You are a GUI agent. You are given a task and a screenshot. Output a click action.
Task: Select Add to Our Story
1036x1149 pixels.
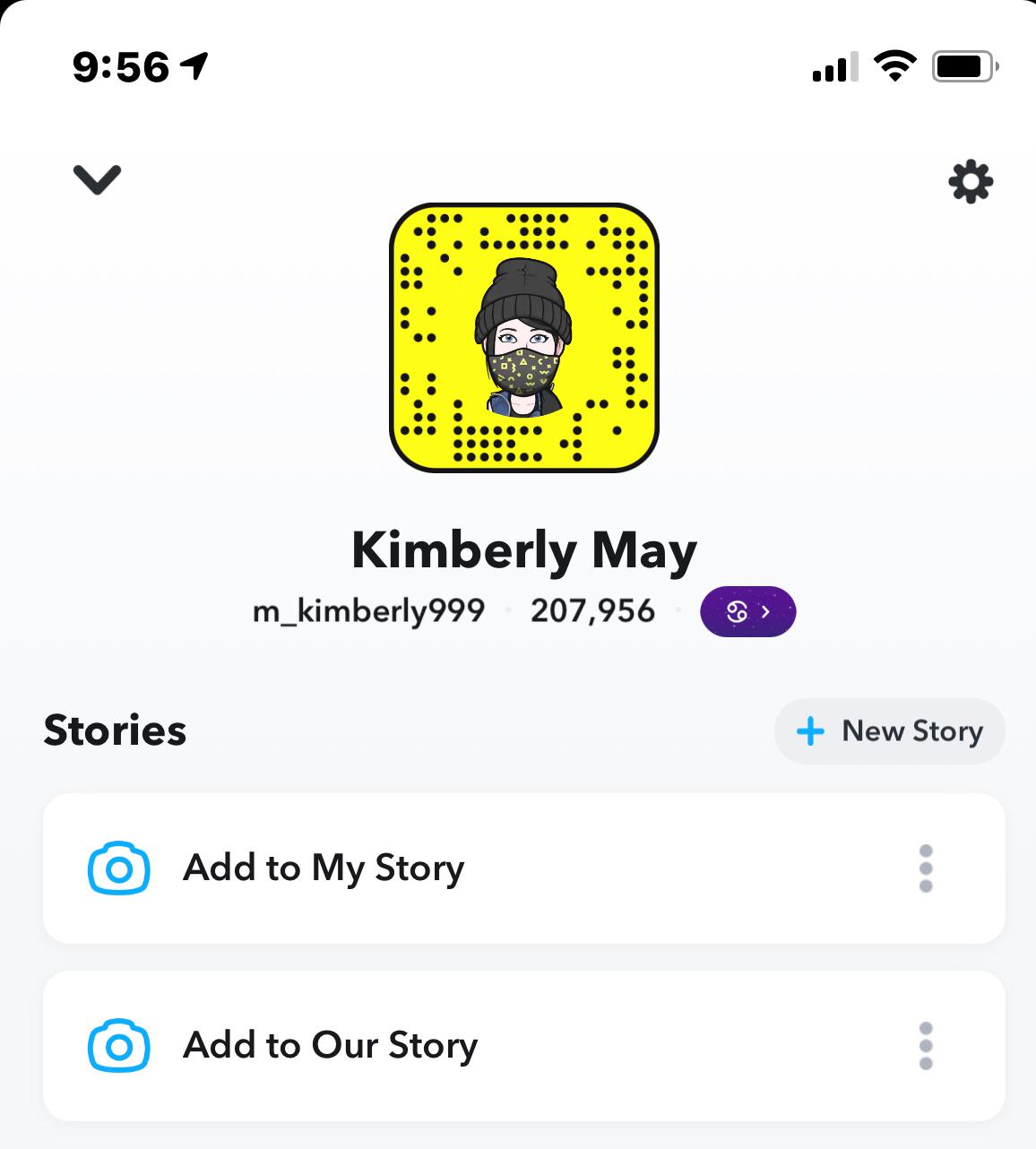tap(330, 1045)
